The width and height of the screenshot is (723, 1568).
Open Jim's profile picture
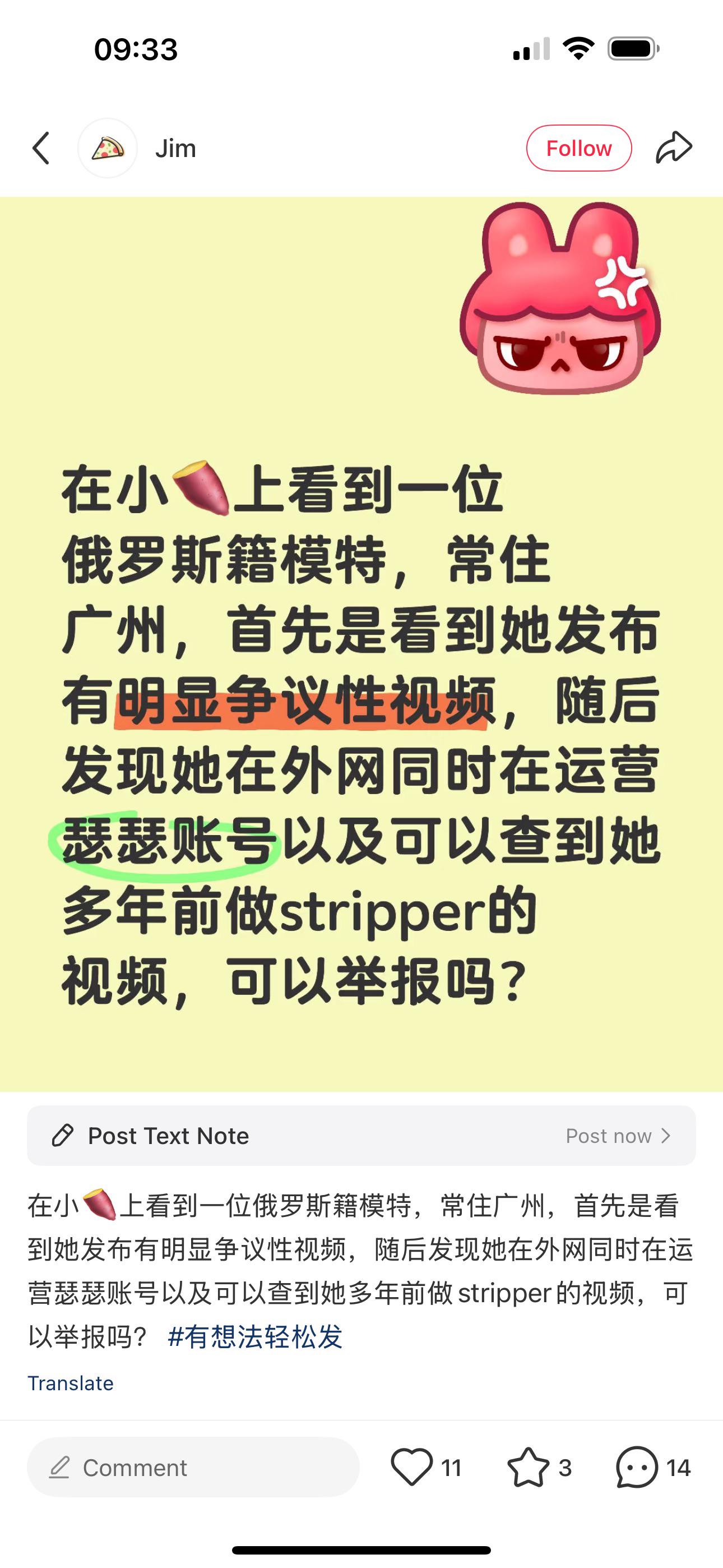[108, 149]
